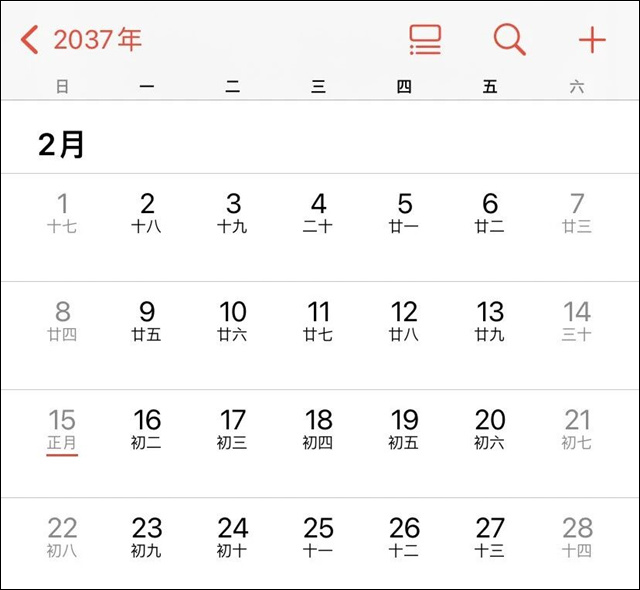Image resolution: width=640 pixels, height=590 pixels.
Task: Select February 14
Action: (x=576, y=320)
